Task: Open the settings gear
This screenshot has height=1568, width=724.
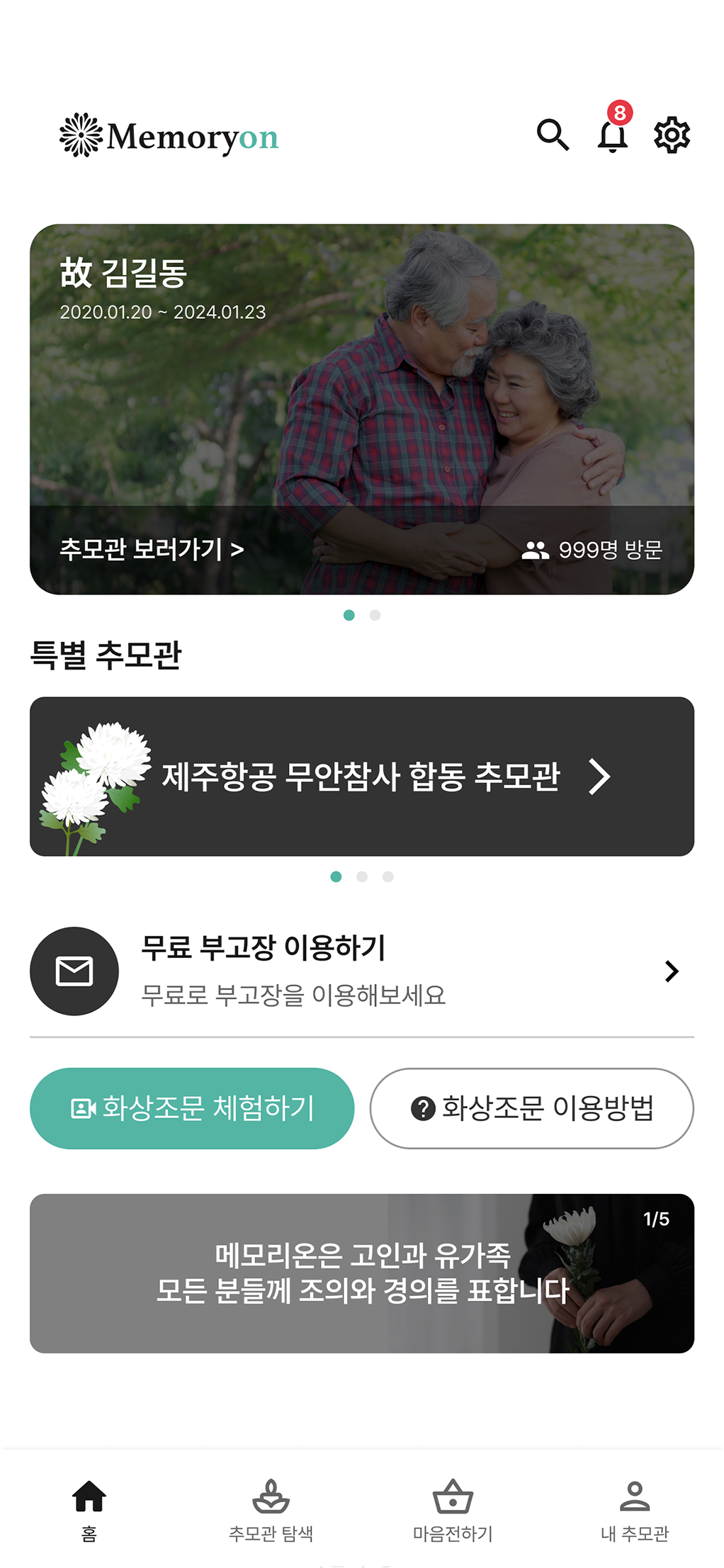Action: point(672,135)
